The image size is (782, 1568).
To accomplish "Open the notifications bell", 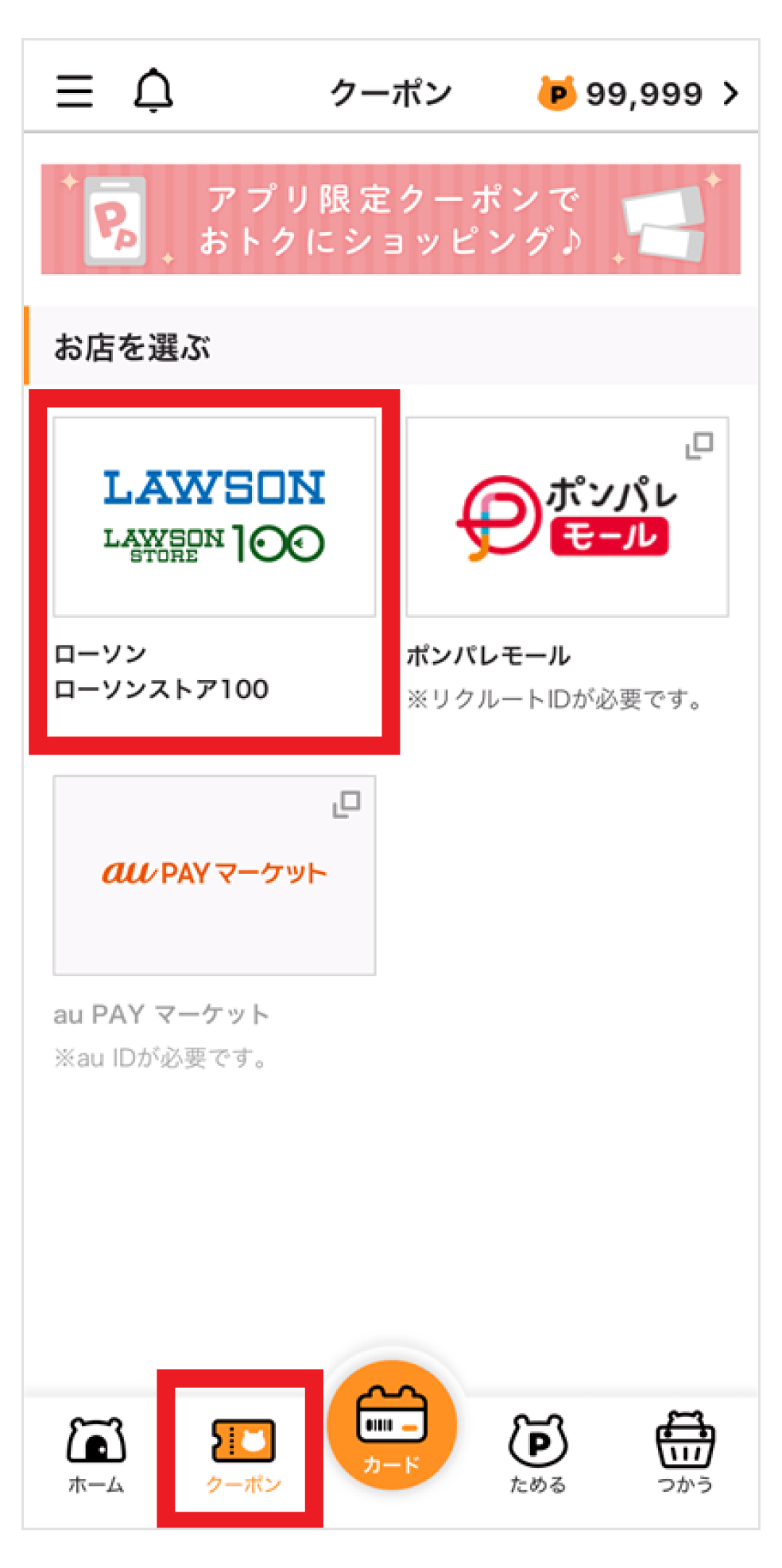I will click(x=153, y=91).
